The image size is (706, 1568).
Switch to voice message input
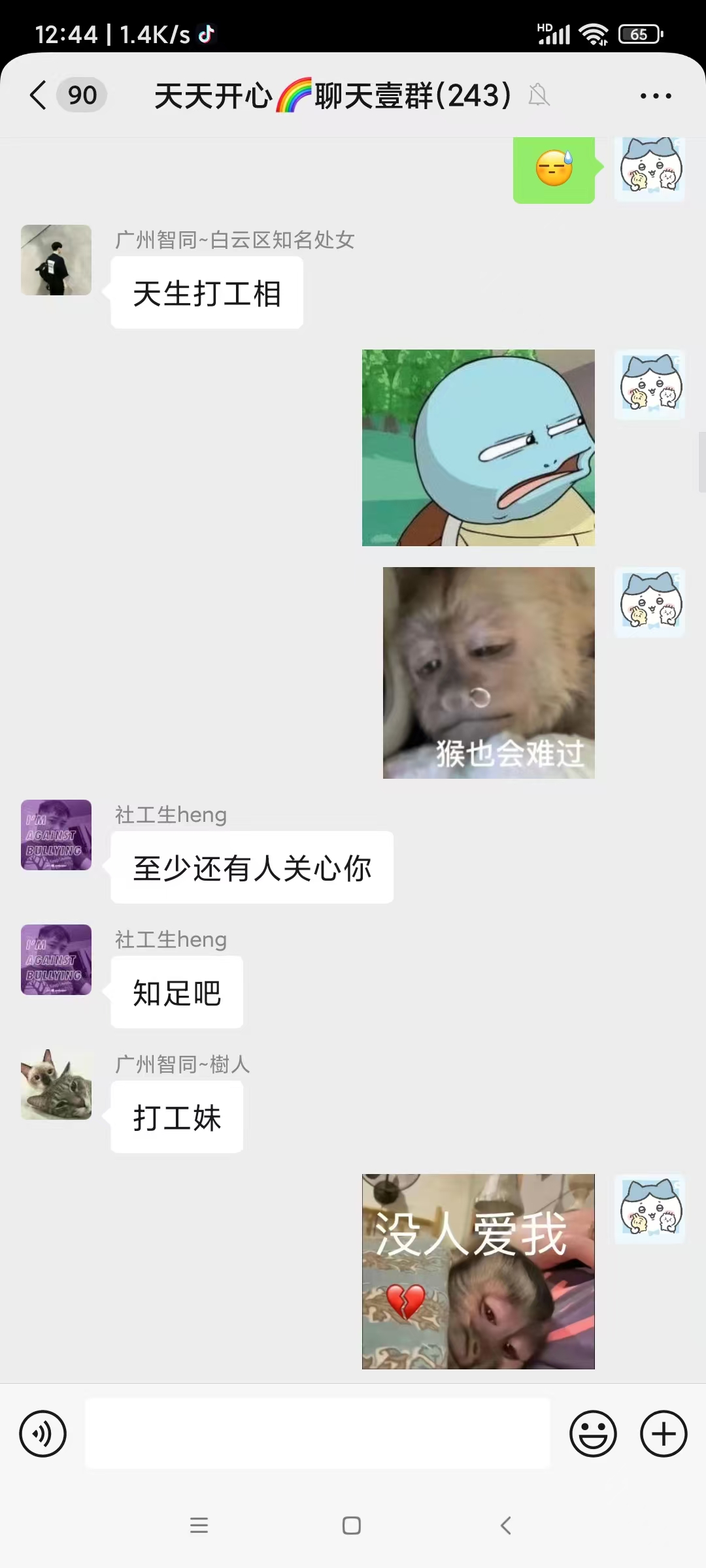(x=43, y=1434)
